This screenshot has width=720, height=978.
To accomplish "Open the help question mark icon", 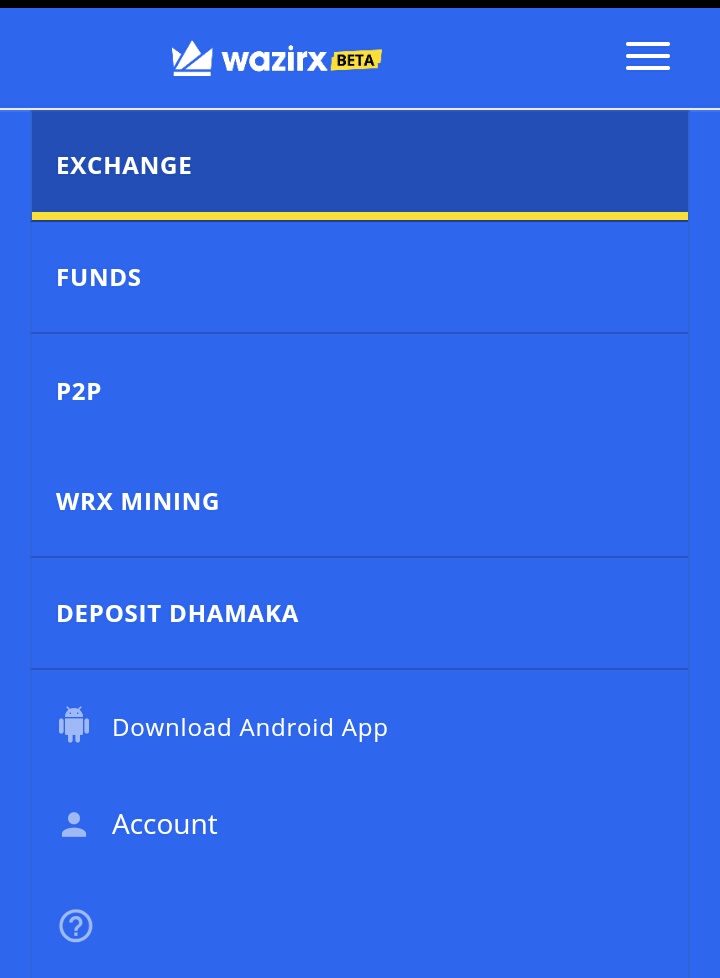I will (x=76, y=926).
